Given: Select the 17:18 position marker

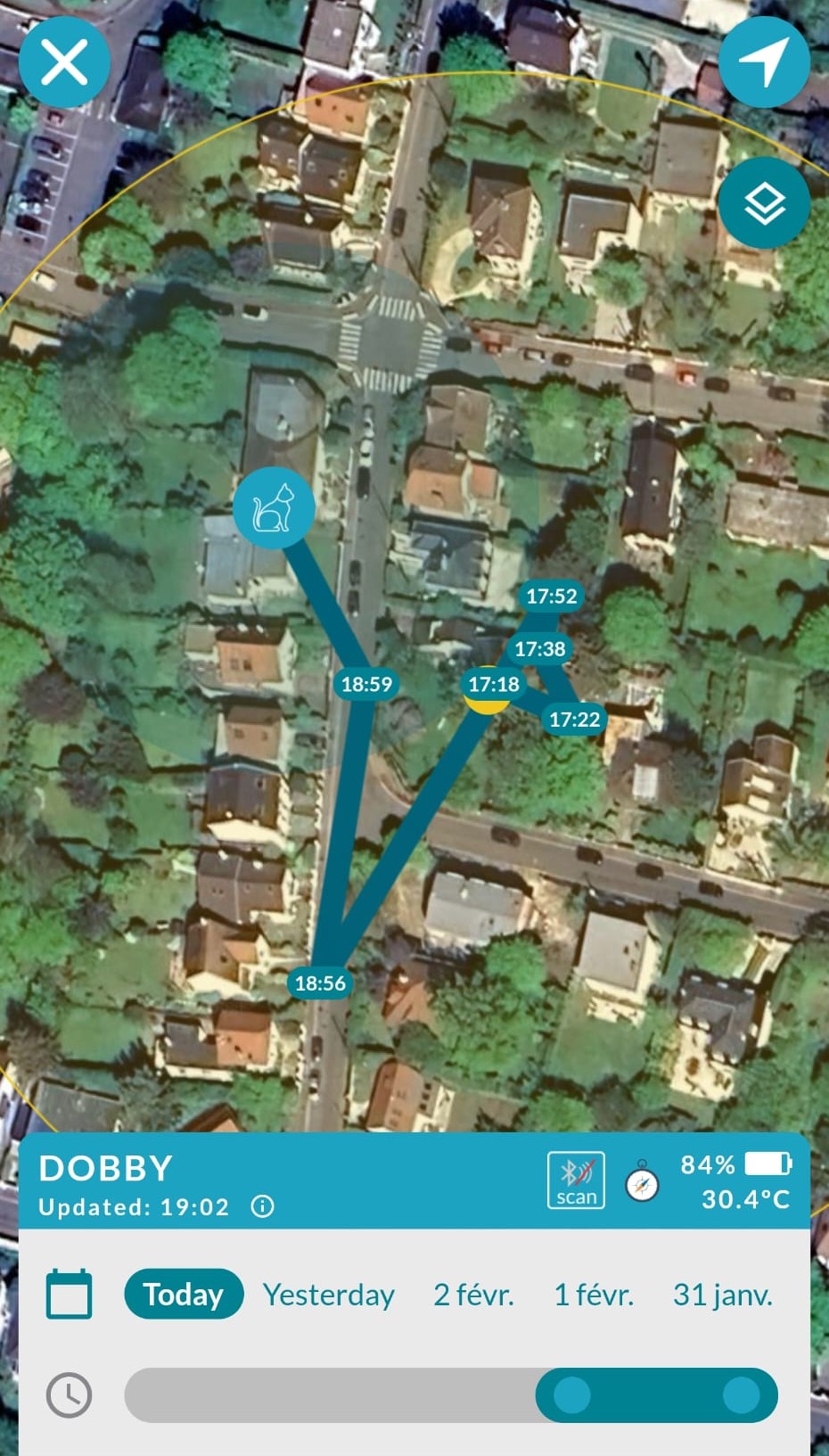Looking at the screenshot, I should tap(493, 684).
